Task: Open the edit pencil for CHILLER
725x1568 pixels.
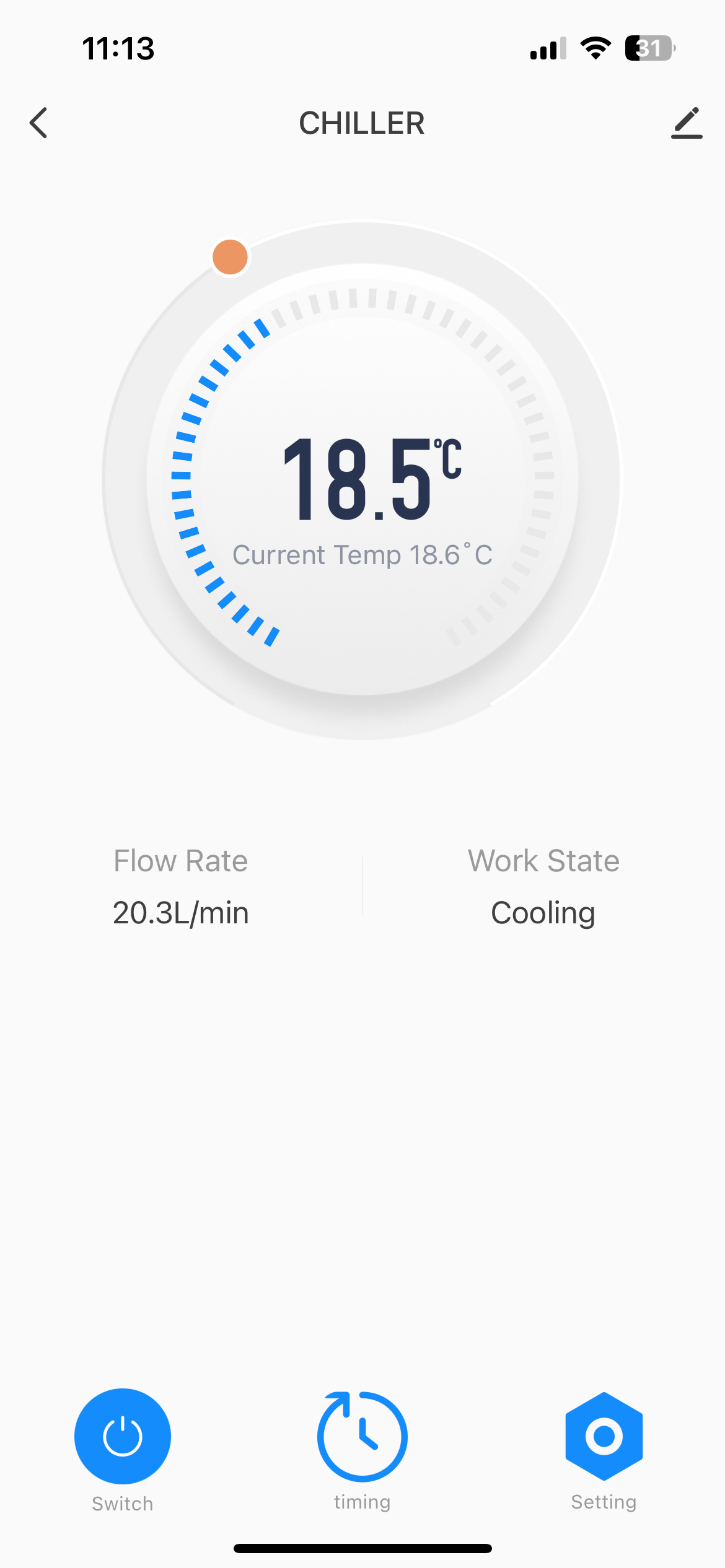Action: (687, 123)
